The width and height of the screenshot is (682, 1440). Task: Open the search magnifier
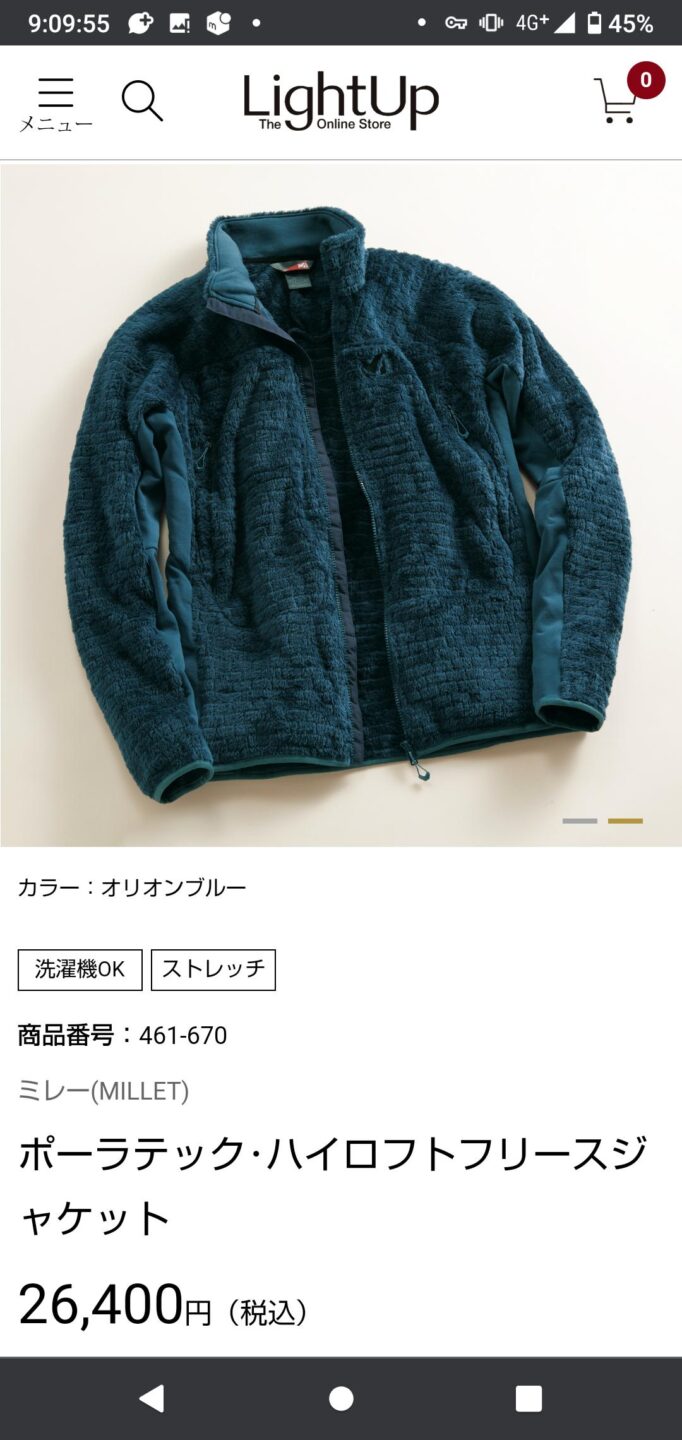tap(142, 101)
